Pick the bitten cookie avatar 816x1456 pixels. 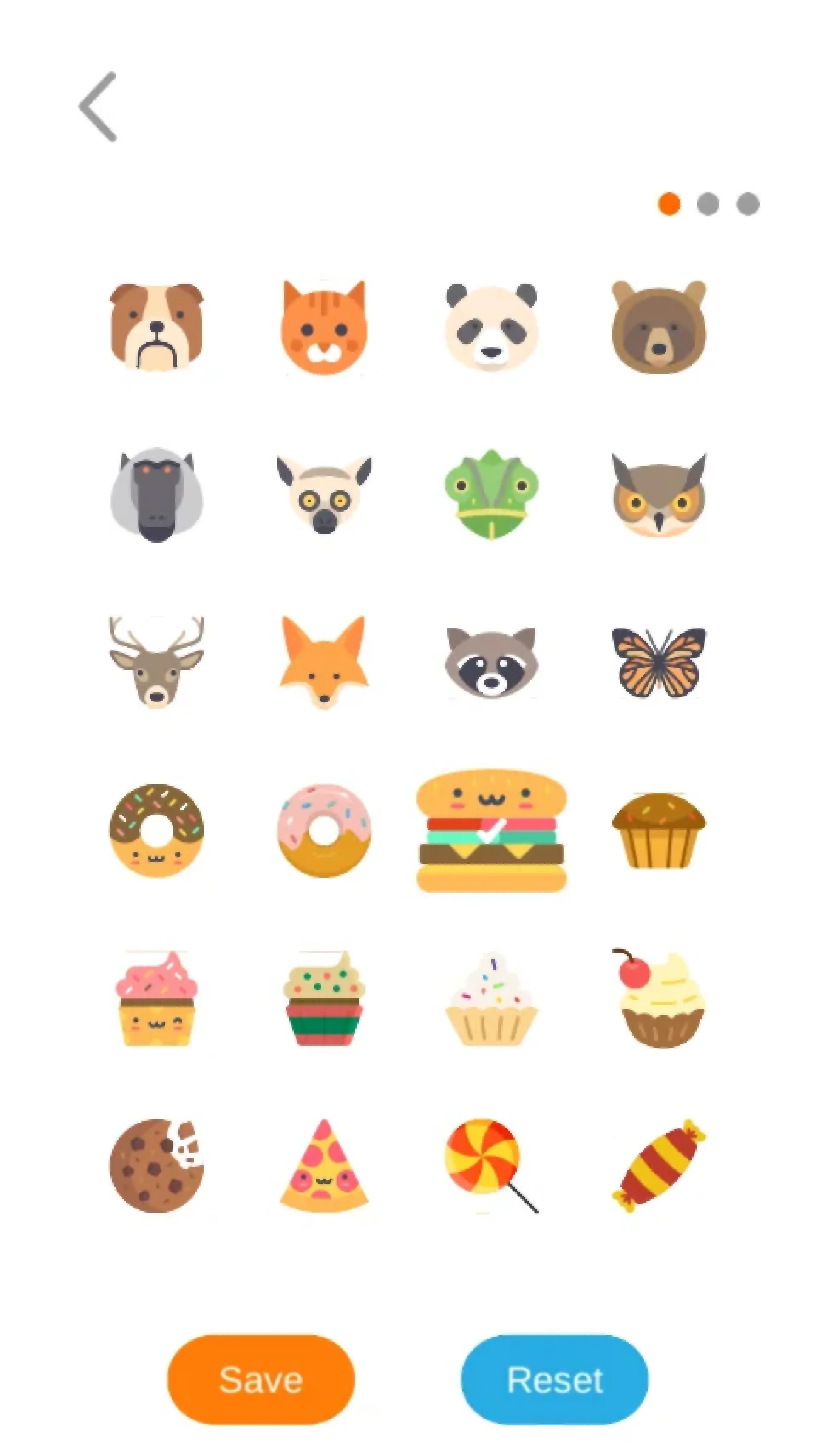pyautogui.click(x=156, y=1166)
